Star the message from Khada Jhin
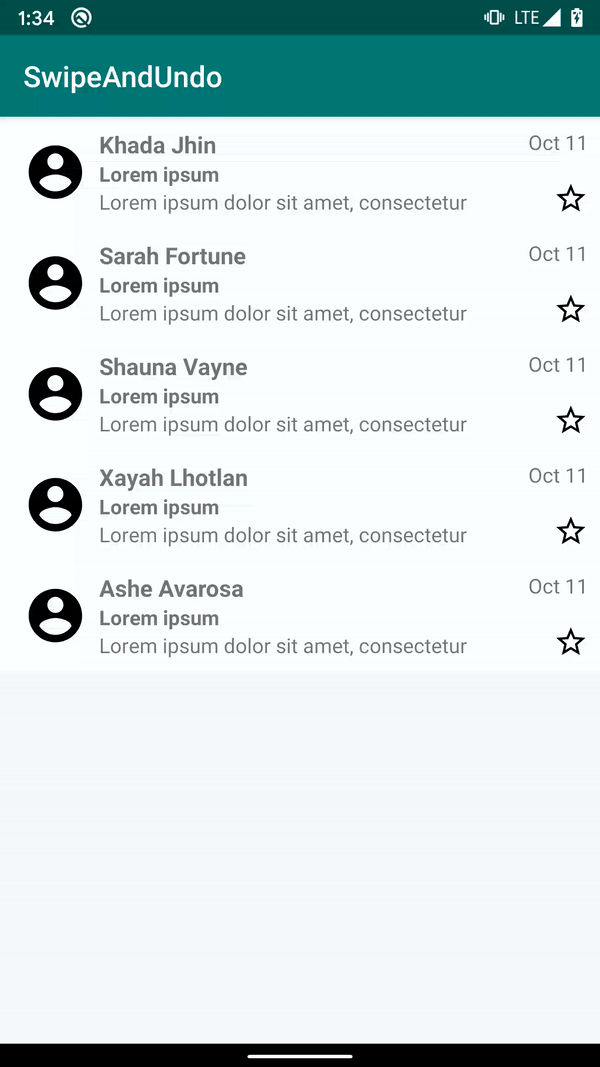The height and width of the screenshot is (1067, 600). point(570,199)
